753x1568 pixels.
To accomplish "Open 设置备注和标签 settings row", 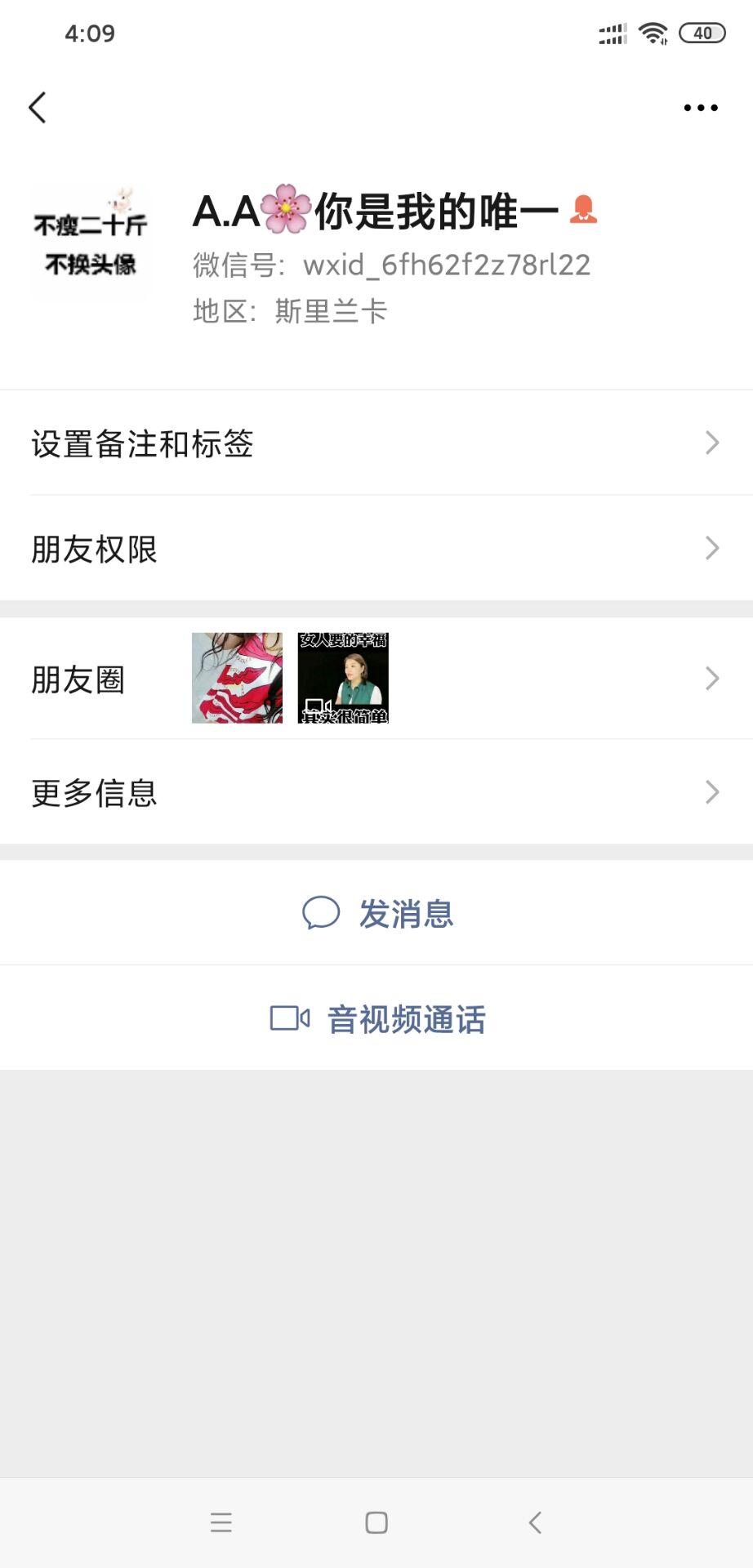I will 376,445.
